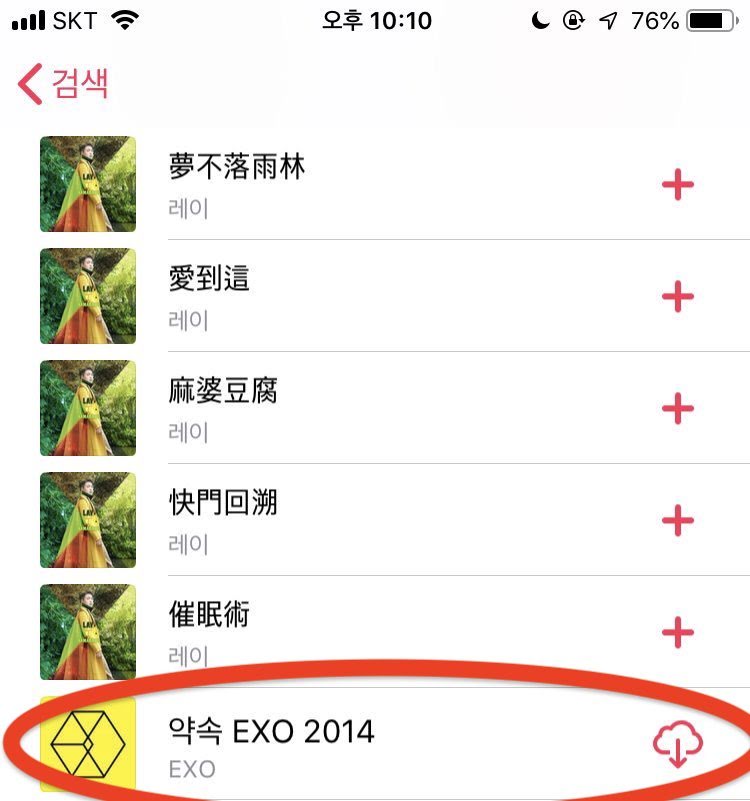
Task: Add 快門回溯 to library
Action: 677,520
